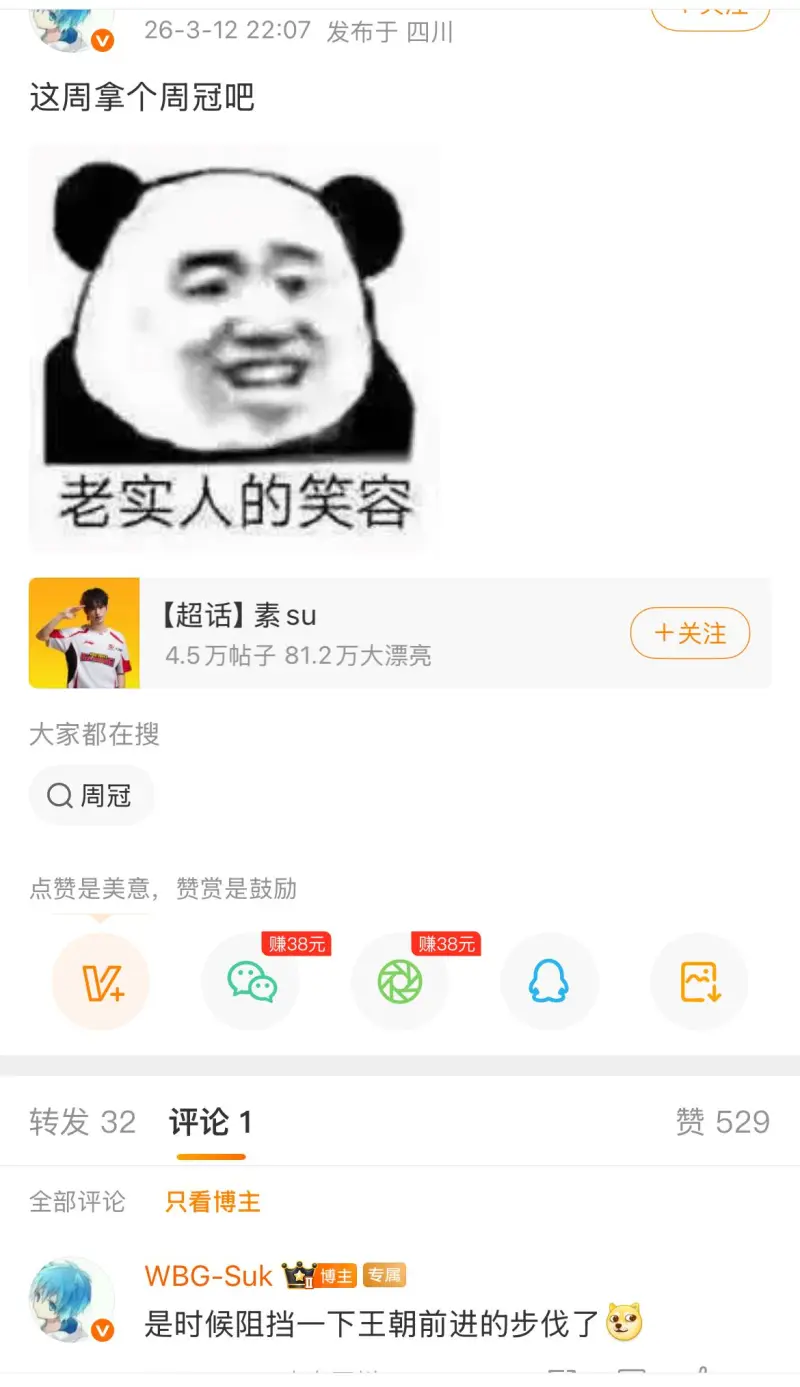Switch to the 评论 1 tab
Image resolution: width=800 pixels, height=1387 pixels.
coord(211,1122)
